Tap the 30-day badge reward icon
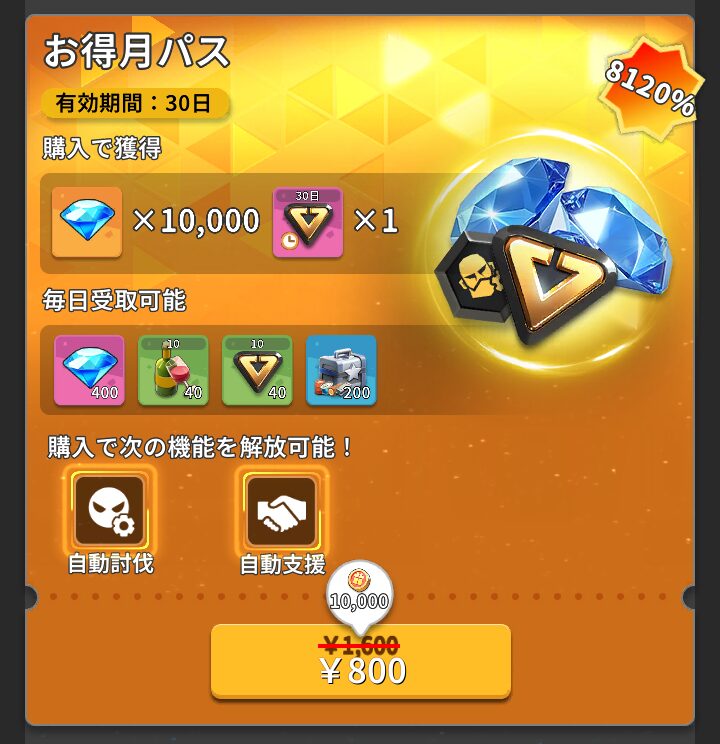Image resolution: width=720 pixels, height=744 pixels. (x=307, y=222)
